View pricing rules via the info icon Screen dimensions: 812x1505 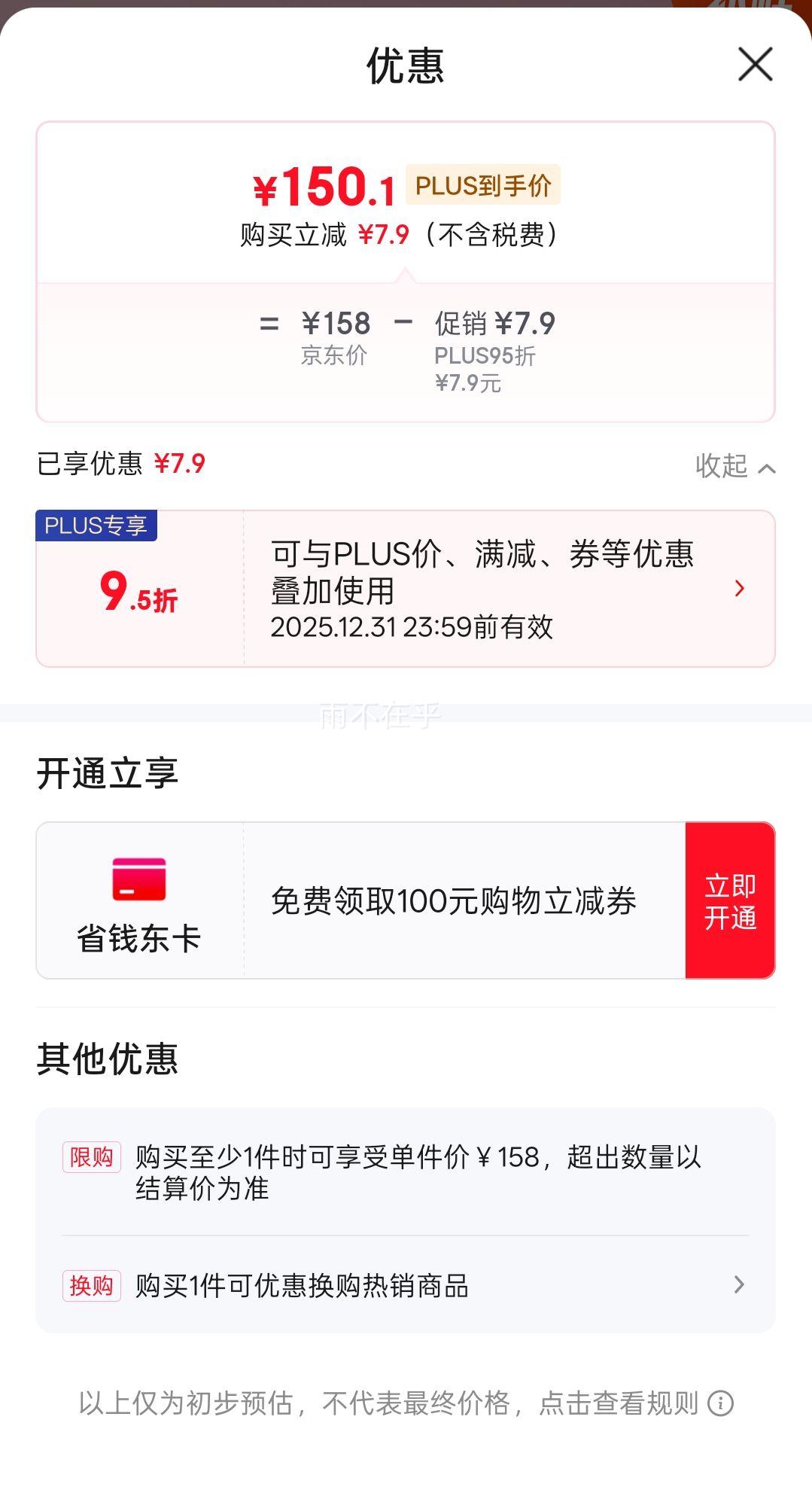(720, 1403)
